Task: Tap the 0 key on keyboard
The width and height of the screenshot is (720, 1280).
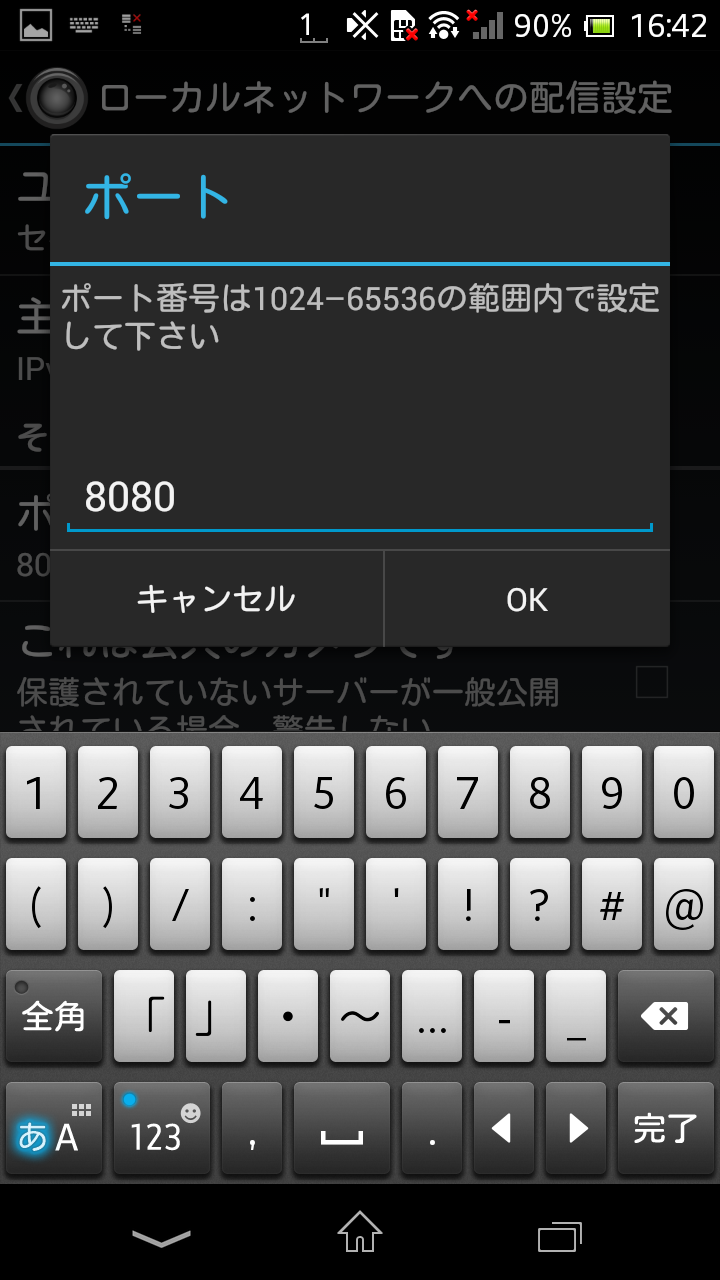Action: point(684,793)
